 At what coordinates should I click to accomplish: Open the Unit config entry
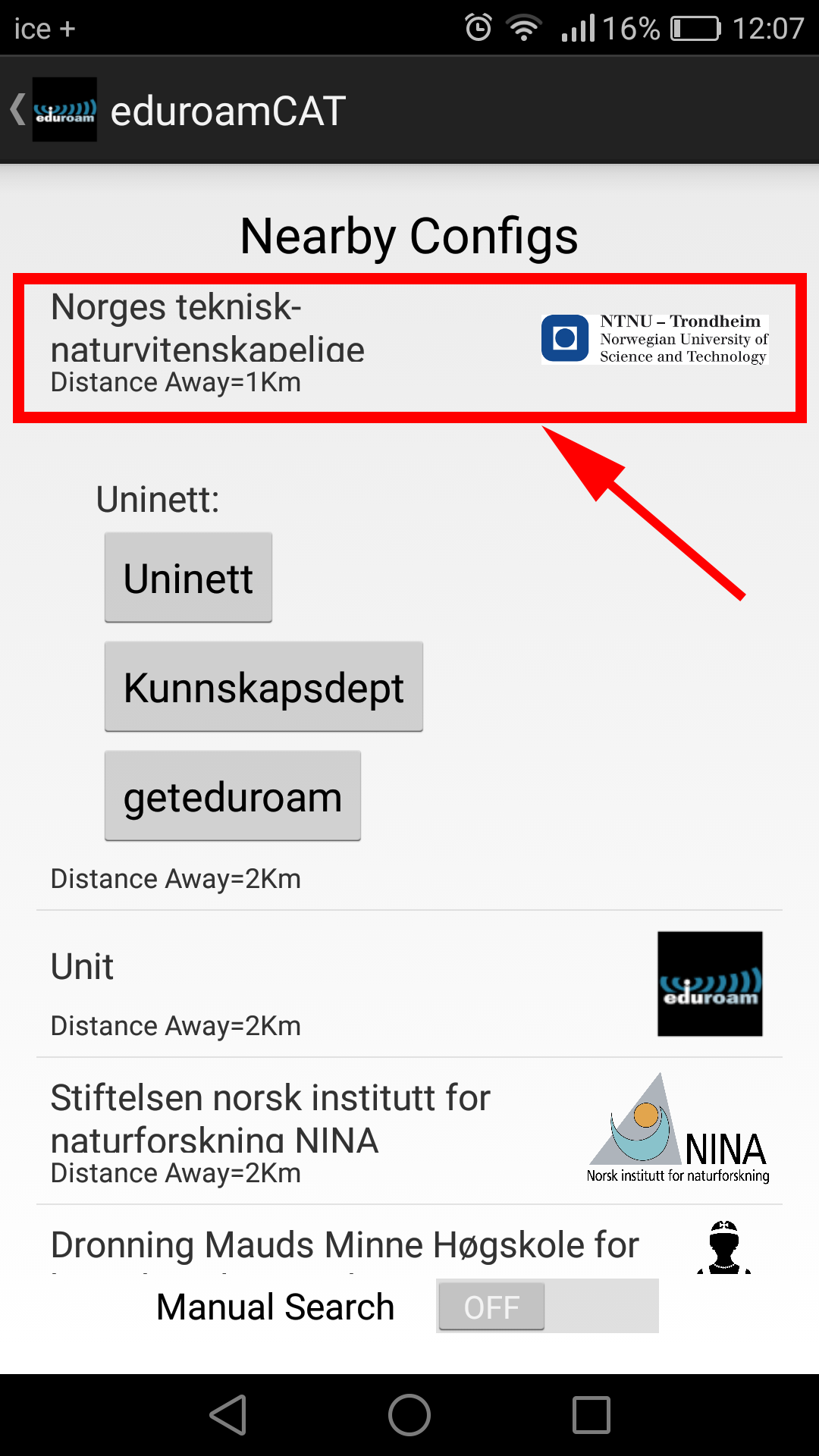click(x=409, y=984)
